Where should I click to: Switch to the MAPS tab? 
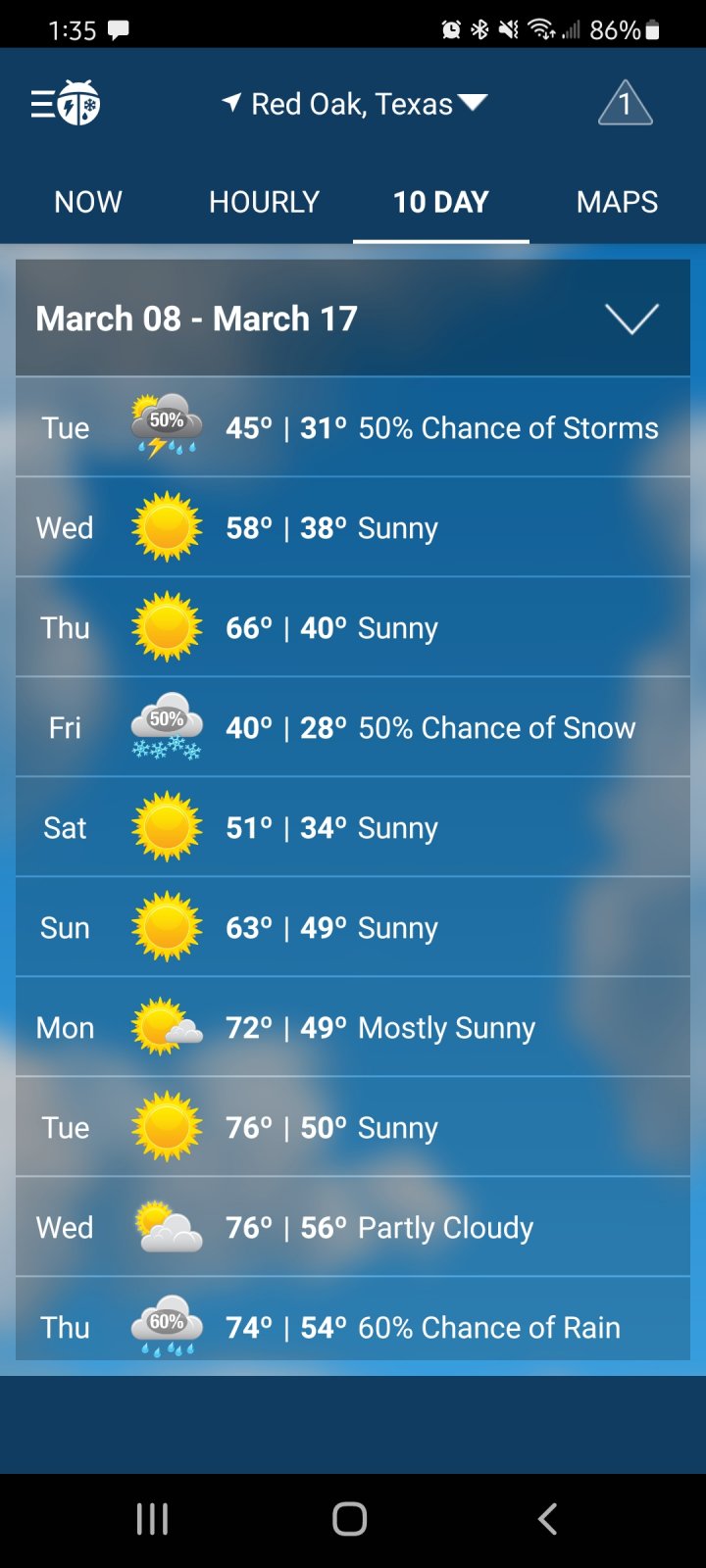click(x=618, y=202)
